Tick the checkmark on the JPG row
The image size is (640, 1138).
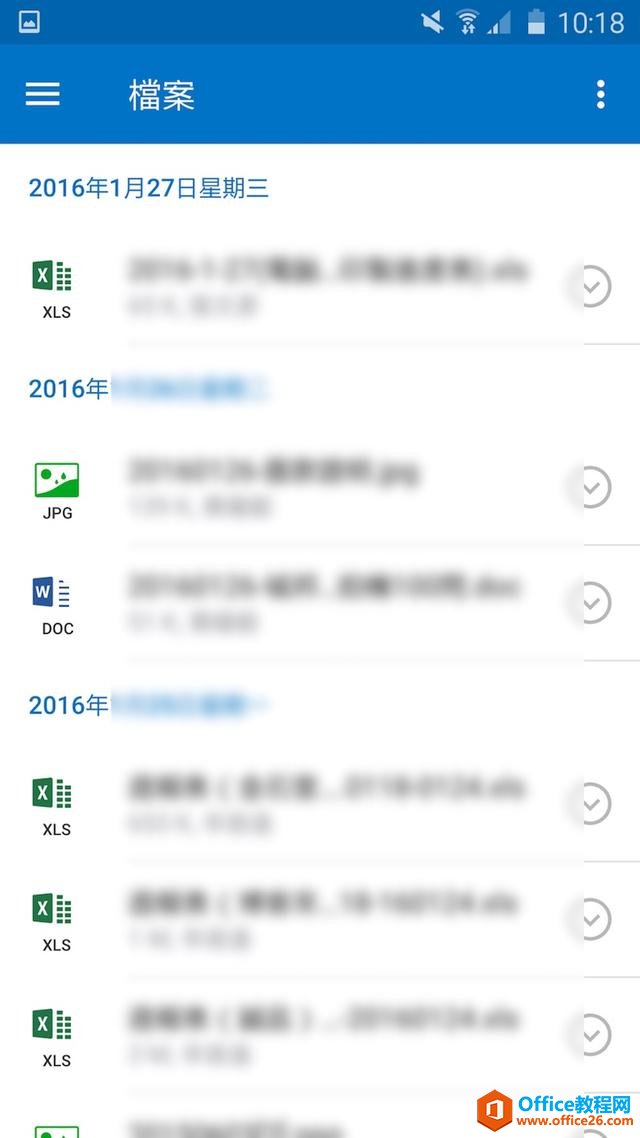(x=594, y=487)
